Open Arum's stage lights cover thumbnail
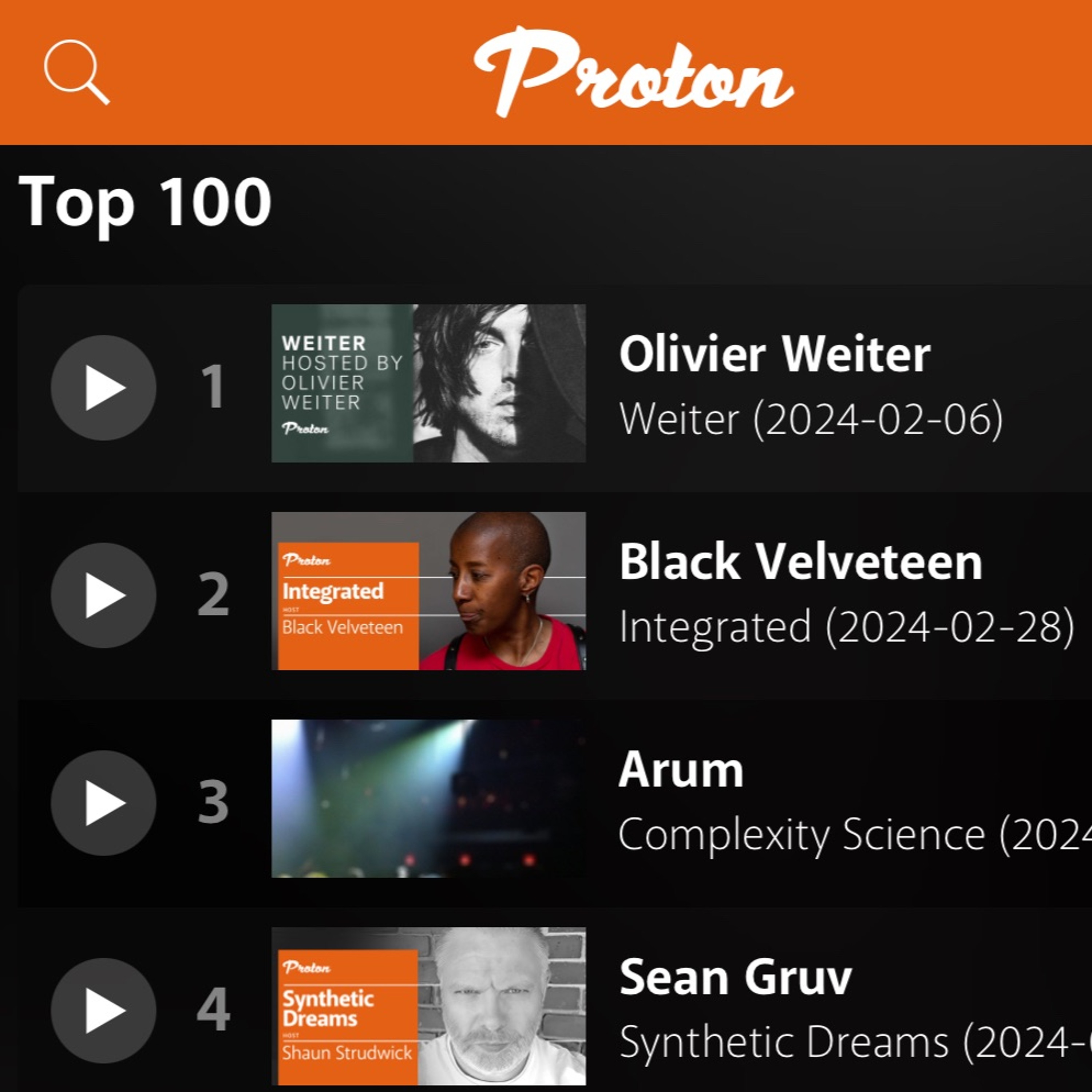This screenshot has height=1092, width=1092. [428, 798]
